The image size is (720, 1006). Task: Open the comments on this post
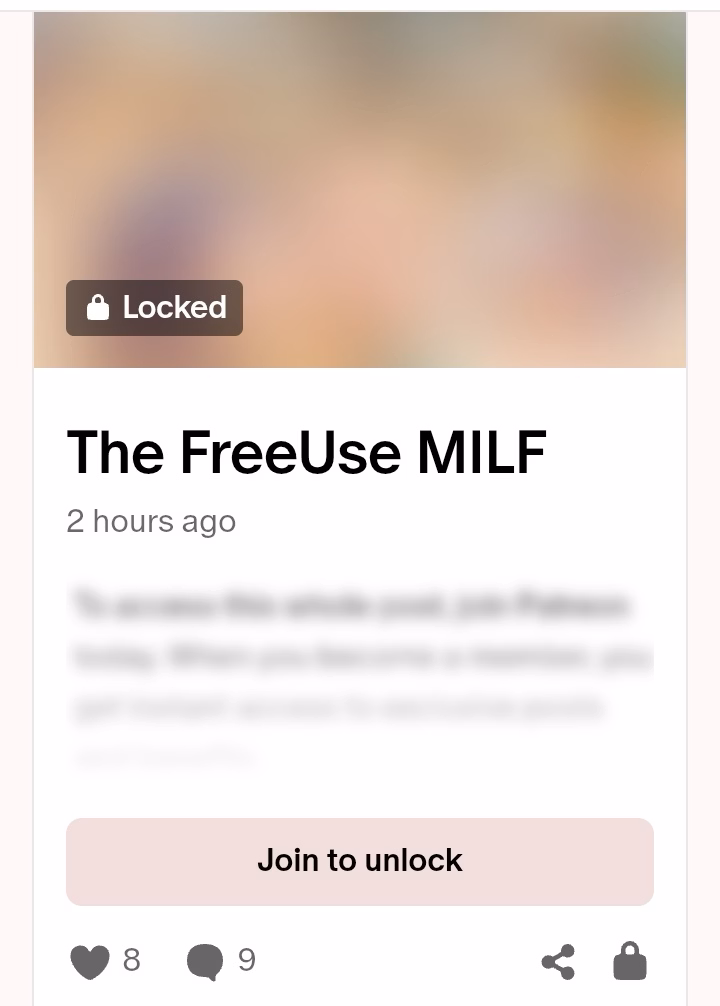click(205, 962)
